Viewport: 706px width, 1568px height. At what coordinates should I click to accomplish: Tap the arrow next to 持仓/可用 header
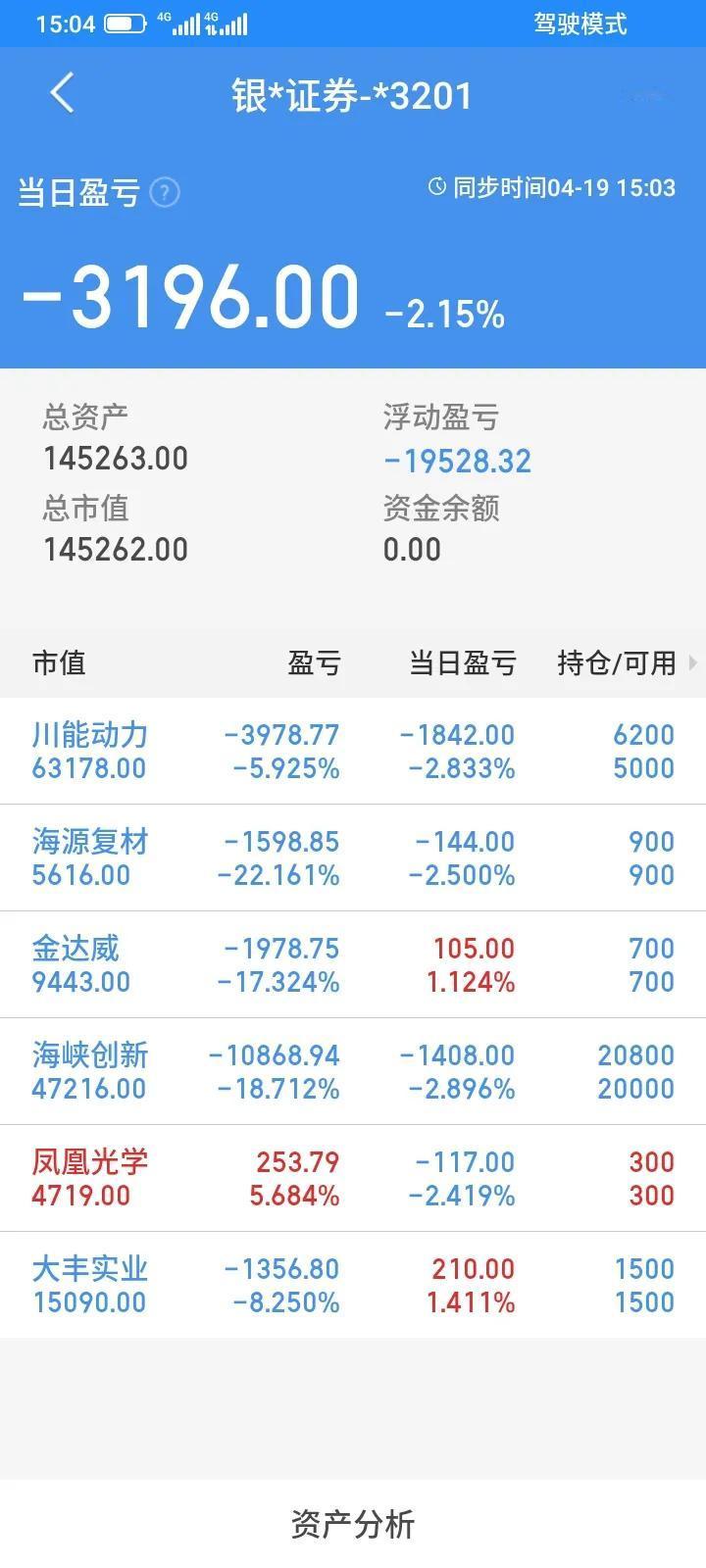[693, 663]
